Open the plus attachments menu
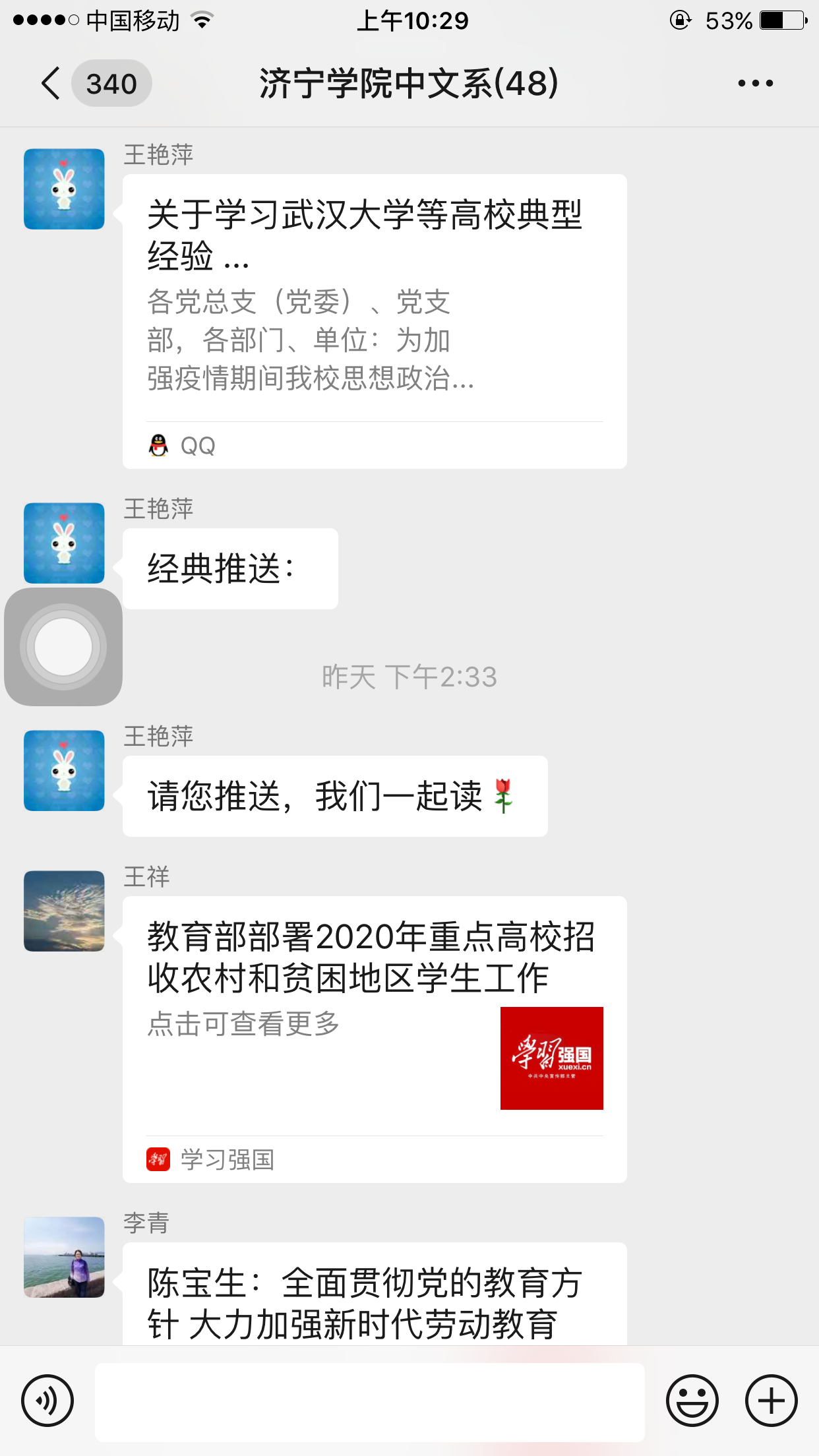Image resolution: width=819 pixels, height=1456 pixels. [771, 1401]
